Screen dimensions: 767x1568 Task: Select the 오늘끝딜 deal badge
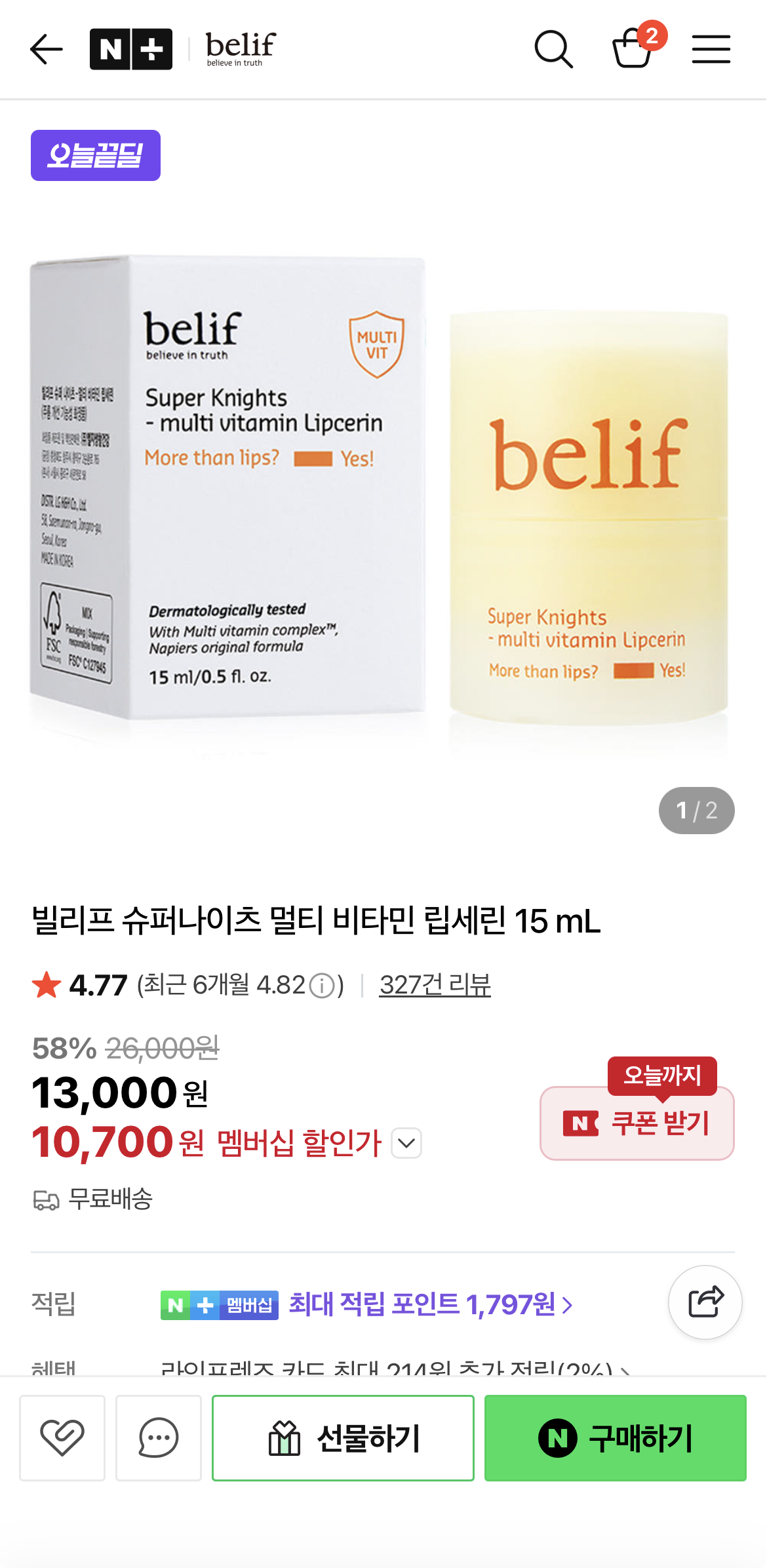[x=95, y=155]
